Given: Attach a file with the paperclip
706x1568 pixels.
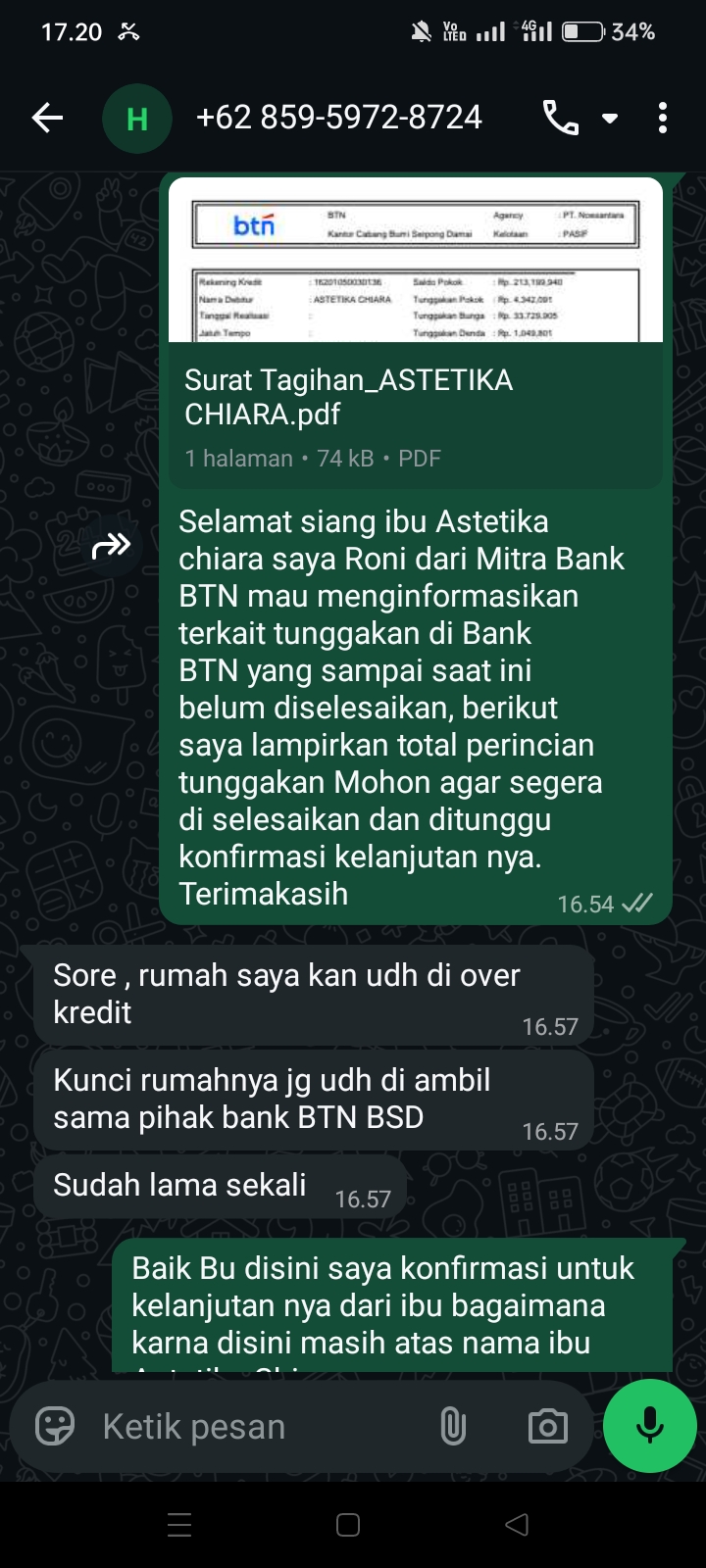Looking at the screenshot, I should [453, 1426].
